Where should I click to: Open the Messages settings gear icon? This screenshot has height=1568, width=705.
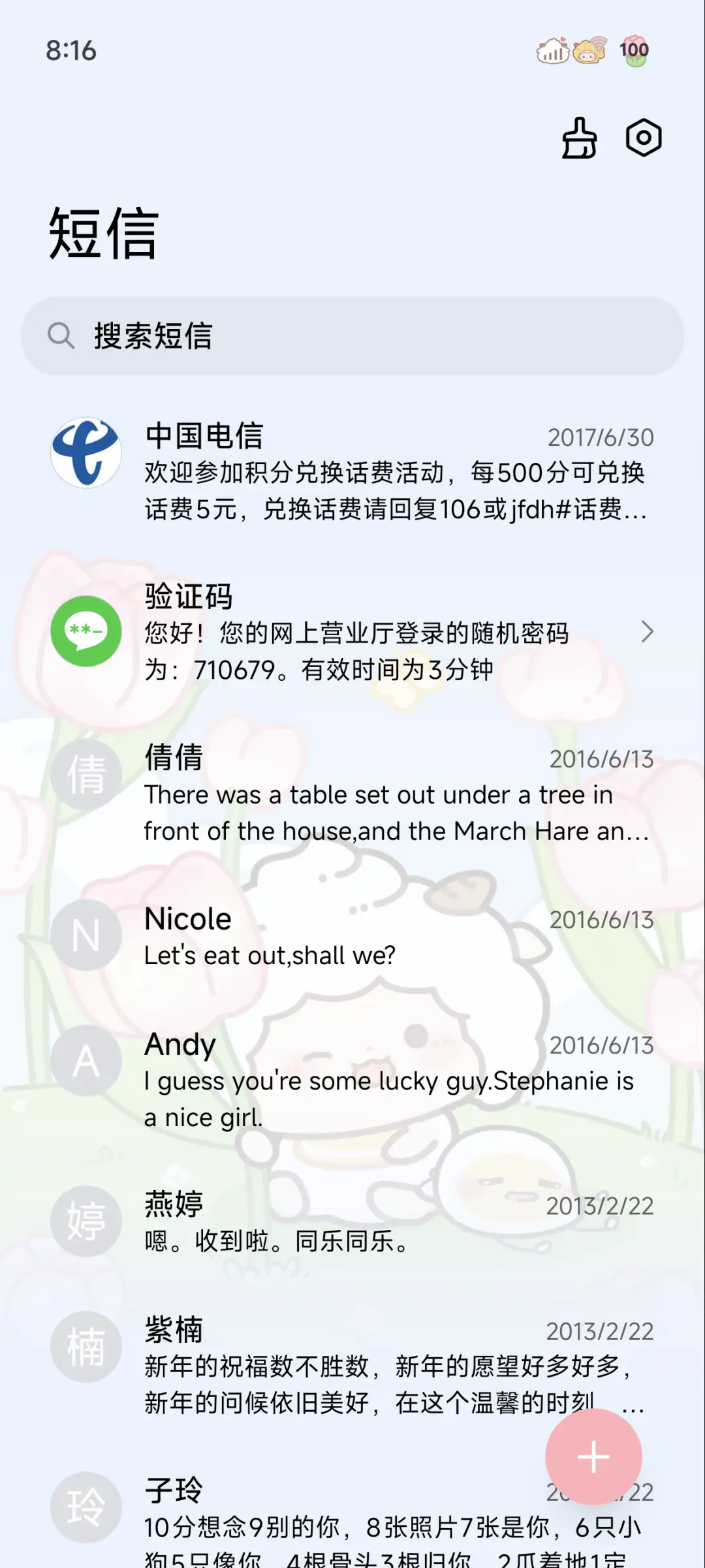point(643,138)
